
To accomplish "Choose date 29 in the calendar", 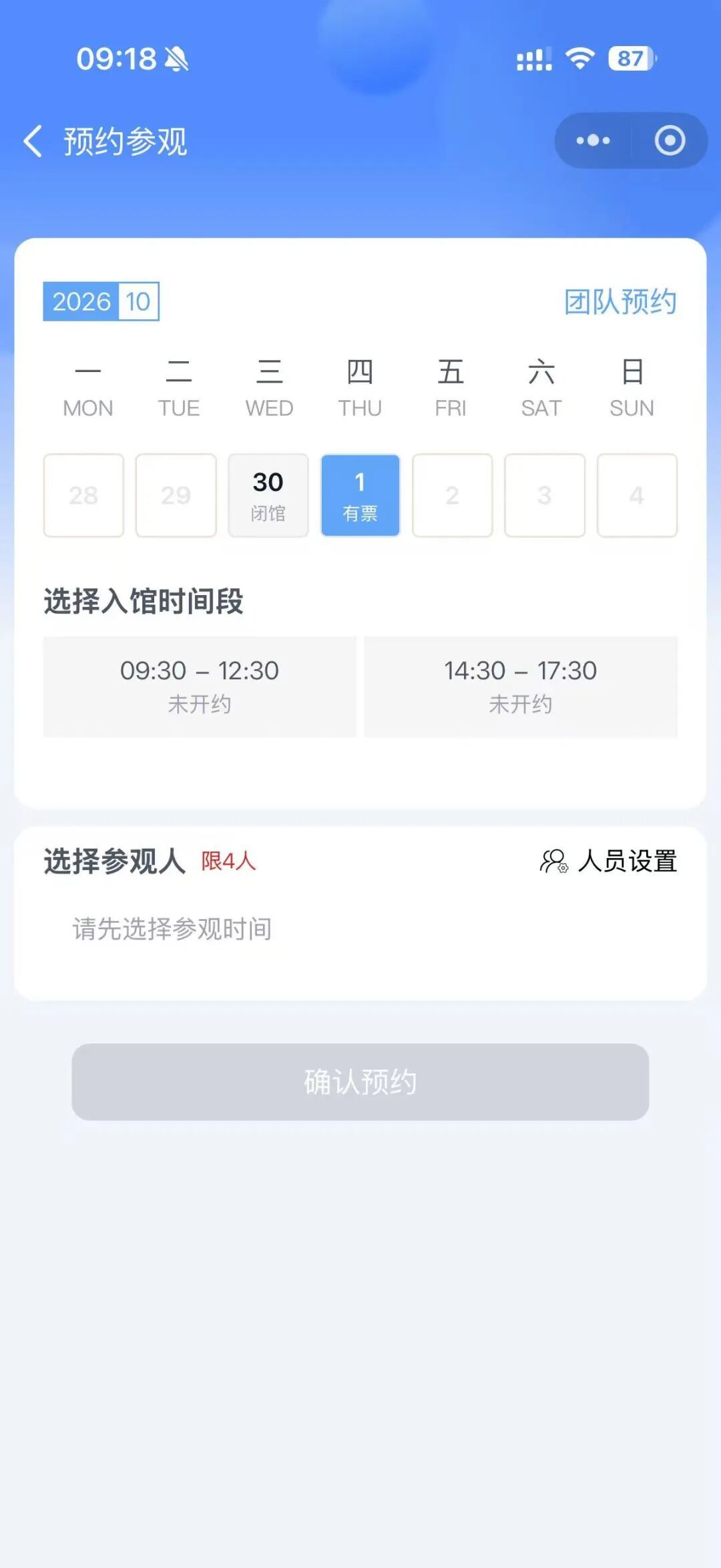I will click(x=176, y=495).
